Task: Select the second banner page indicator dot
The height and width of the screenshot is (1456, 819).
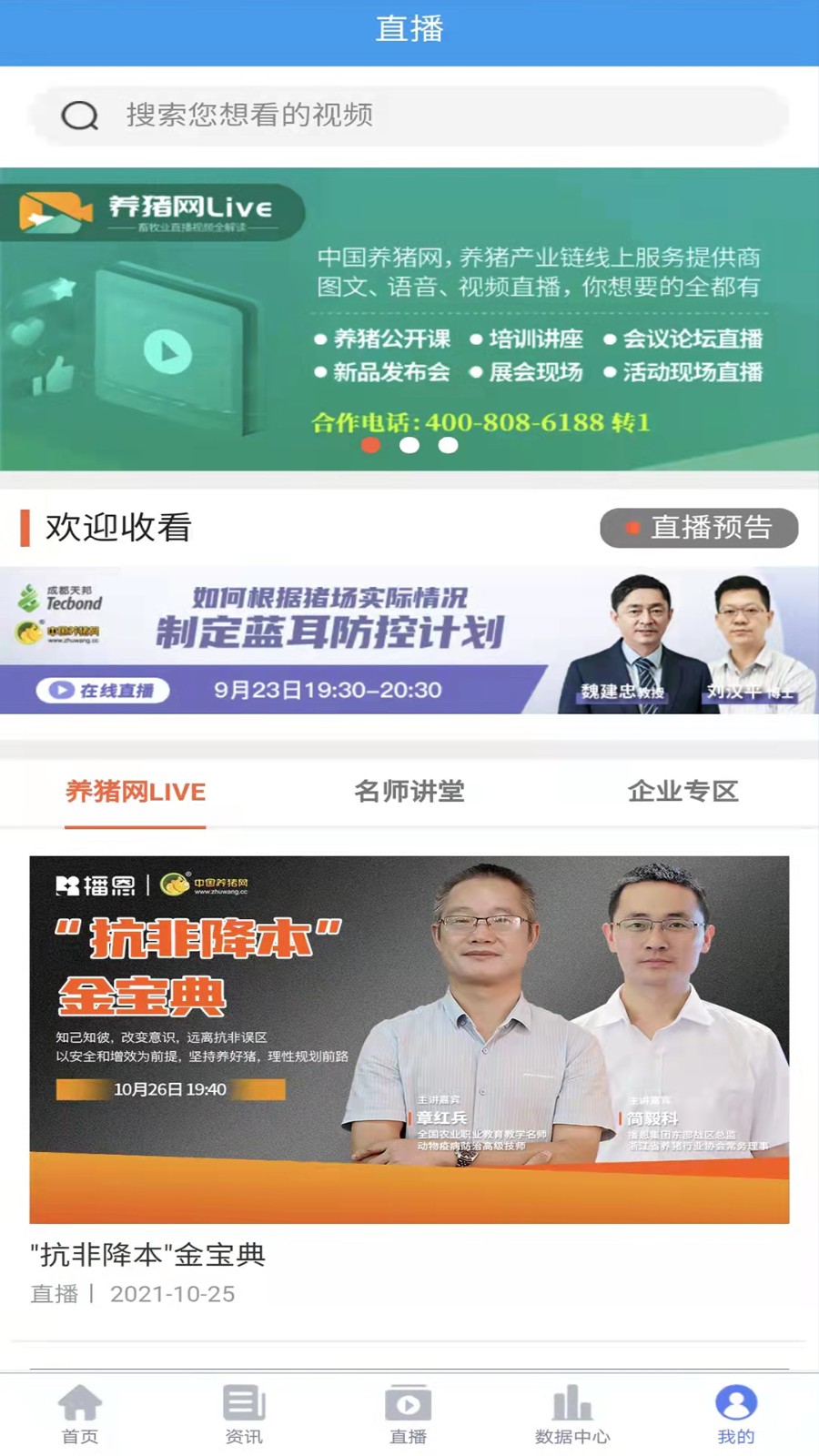Action: 409,445
